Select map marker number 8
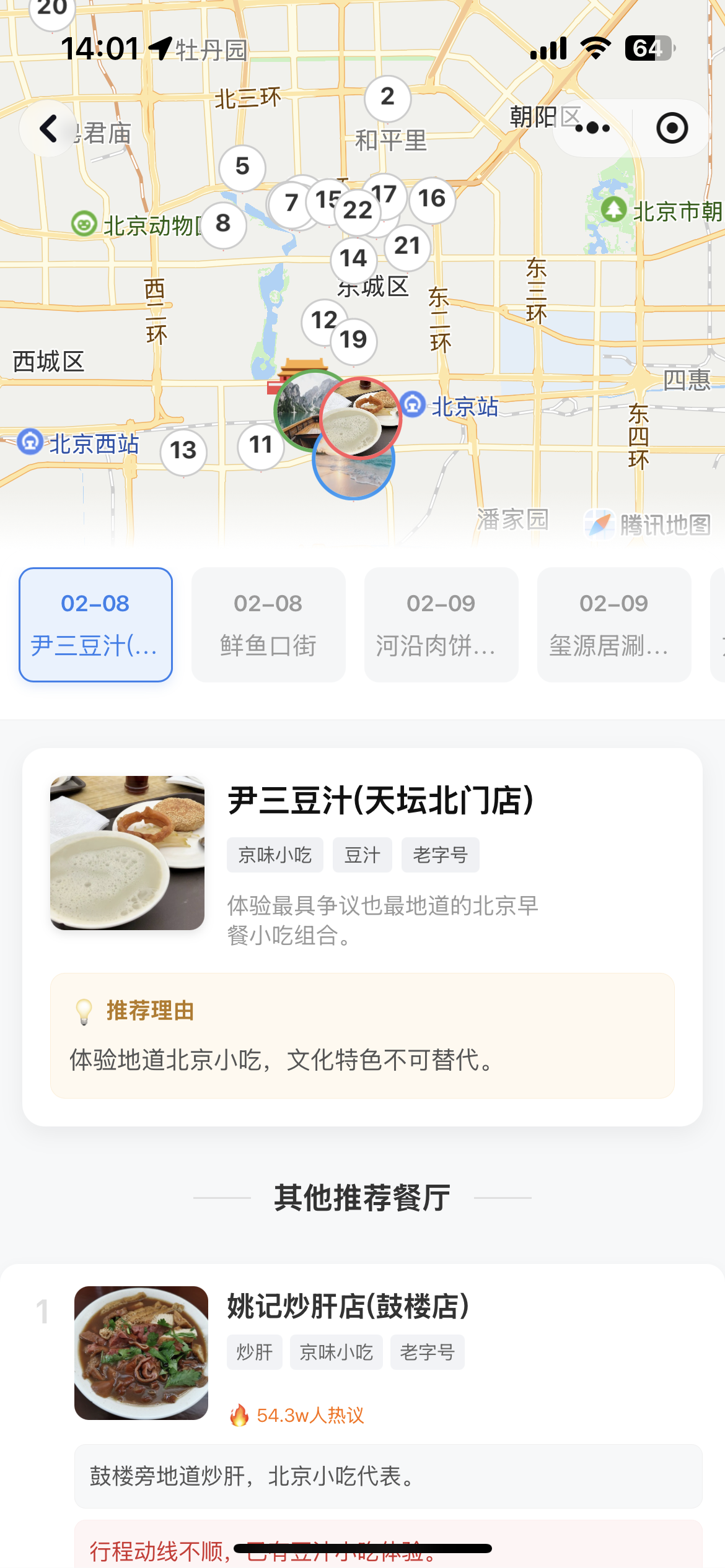Viewport: 725px width, 1568px height. (x=223, y=224)
